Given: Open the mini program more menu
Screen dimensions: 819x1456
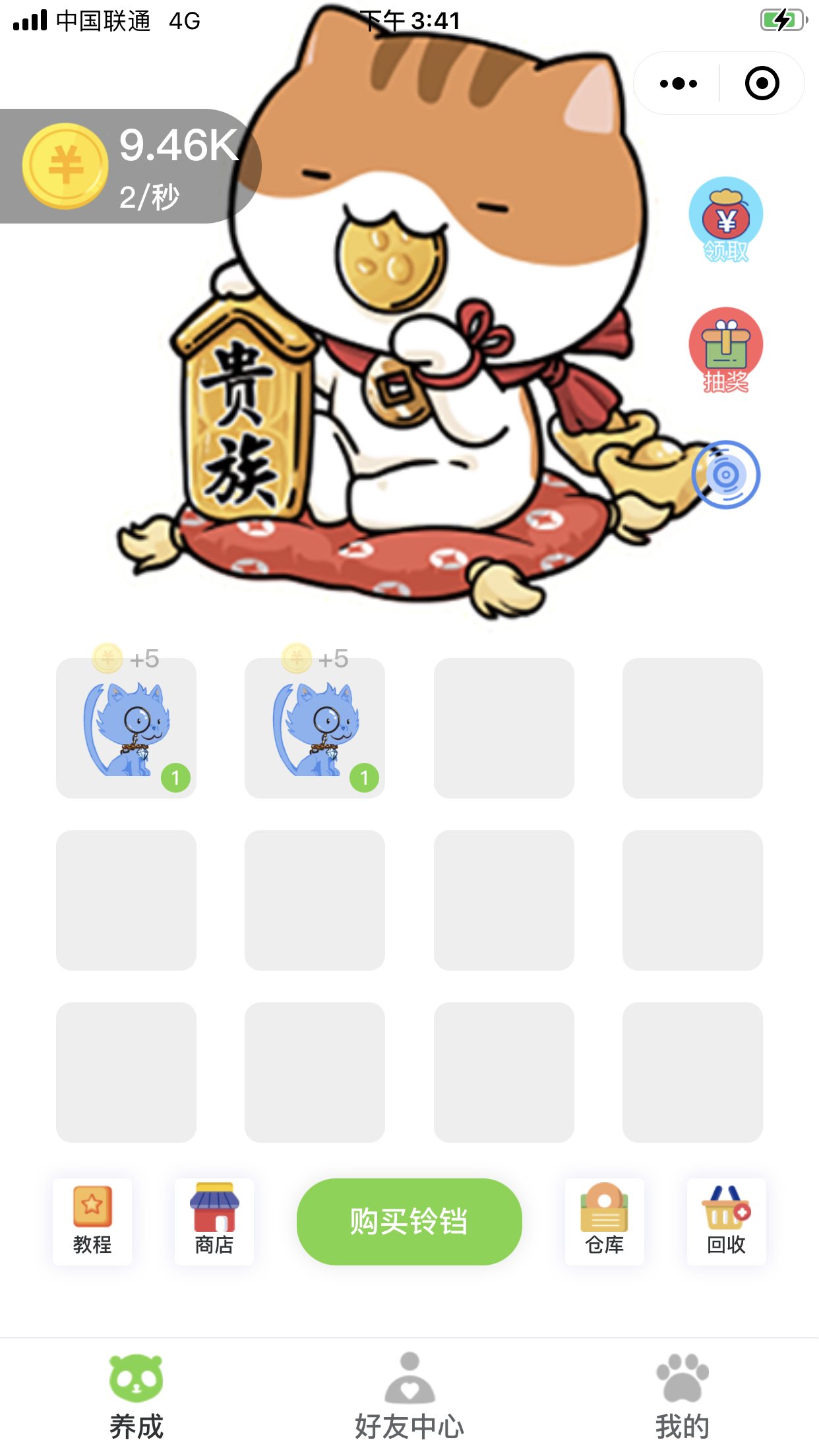Looking at the screenshot, I should tap(678, 84).
